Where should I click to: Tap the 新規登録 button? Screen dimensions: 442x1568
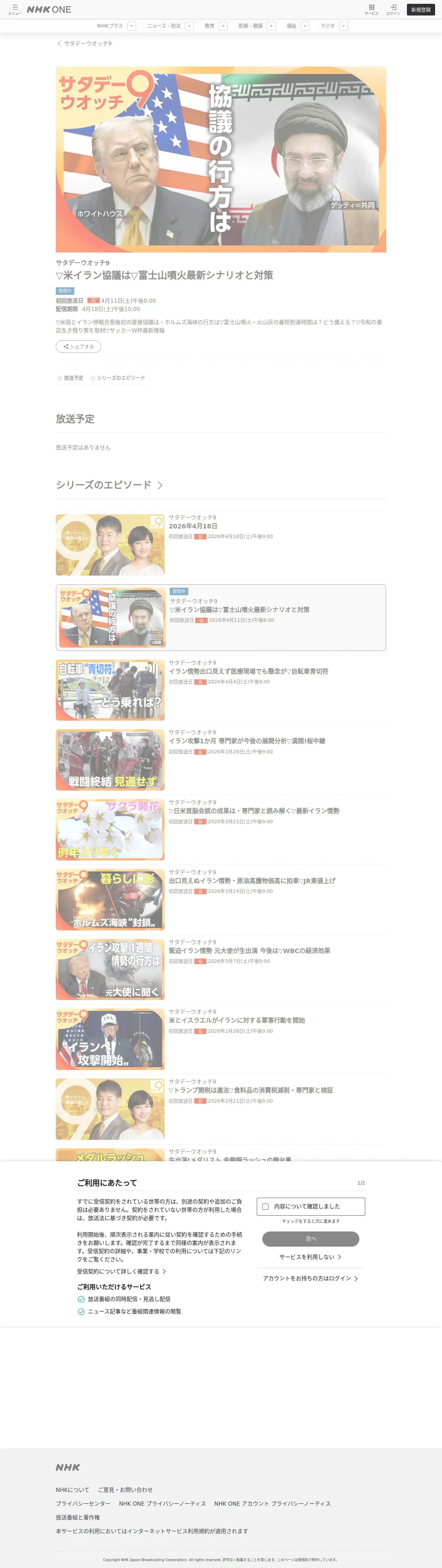[x=421, y=10]
